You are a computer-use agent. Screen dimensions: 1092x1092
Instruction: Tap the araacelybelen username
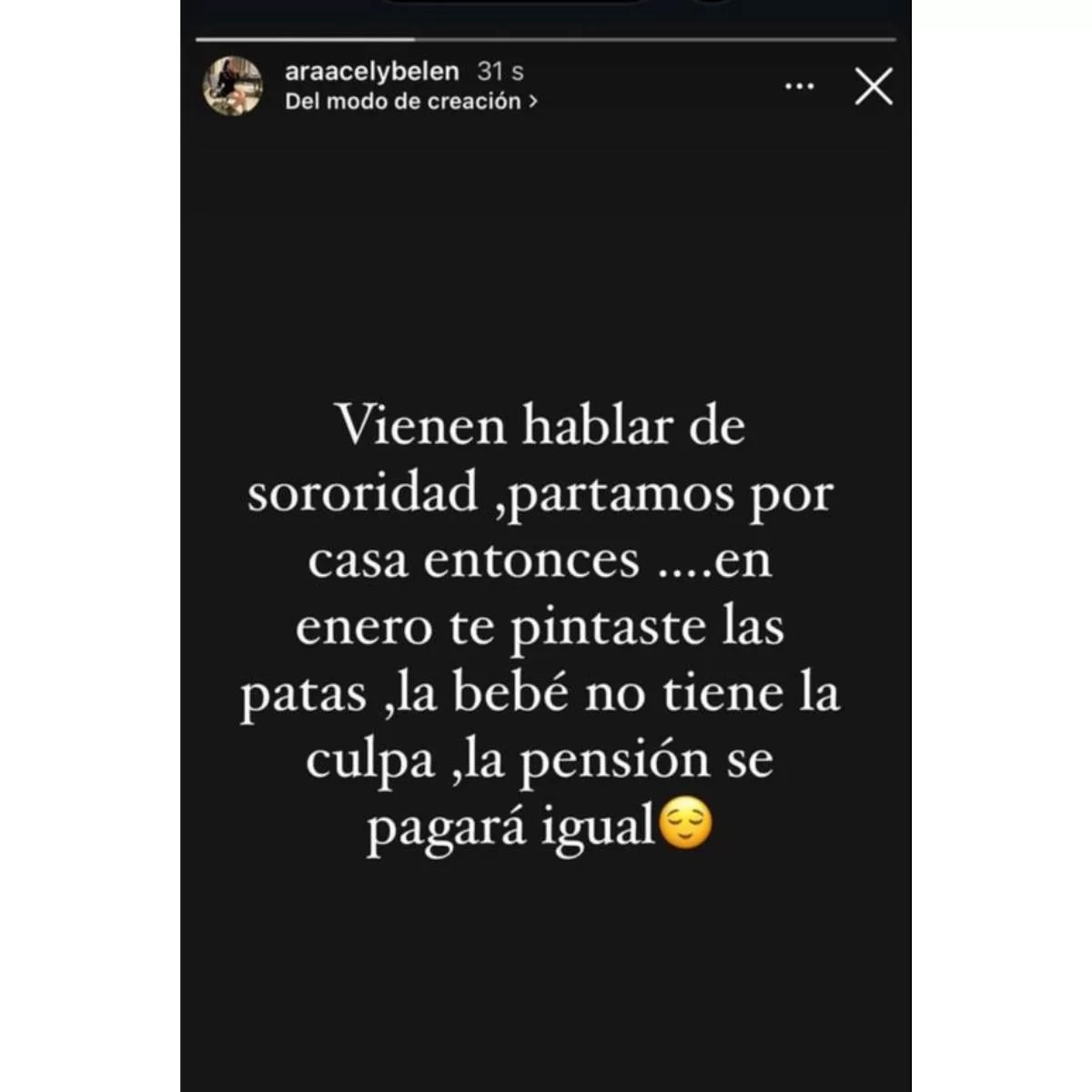371,71
